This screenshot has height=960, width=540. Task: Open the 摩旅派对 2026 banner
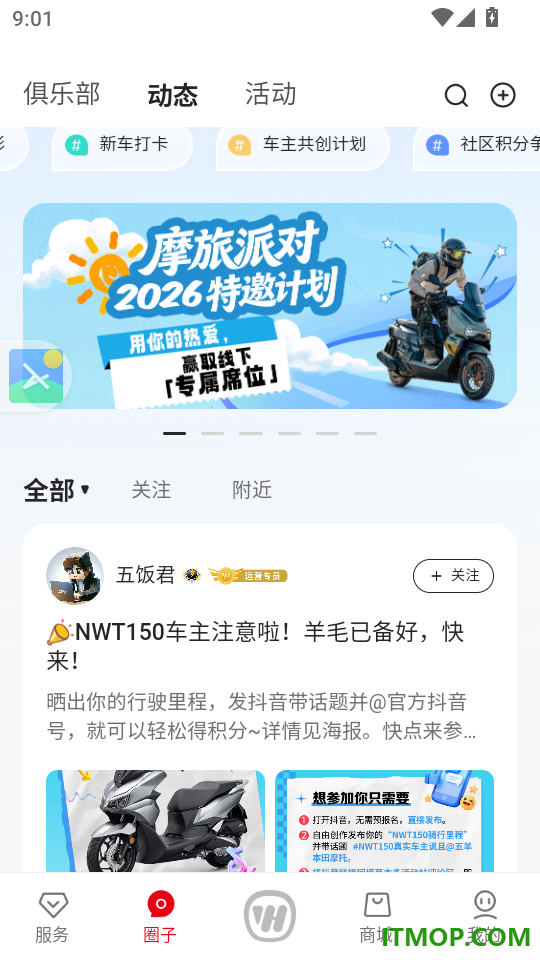[x=270, y=306]
